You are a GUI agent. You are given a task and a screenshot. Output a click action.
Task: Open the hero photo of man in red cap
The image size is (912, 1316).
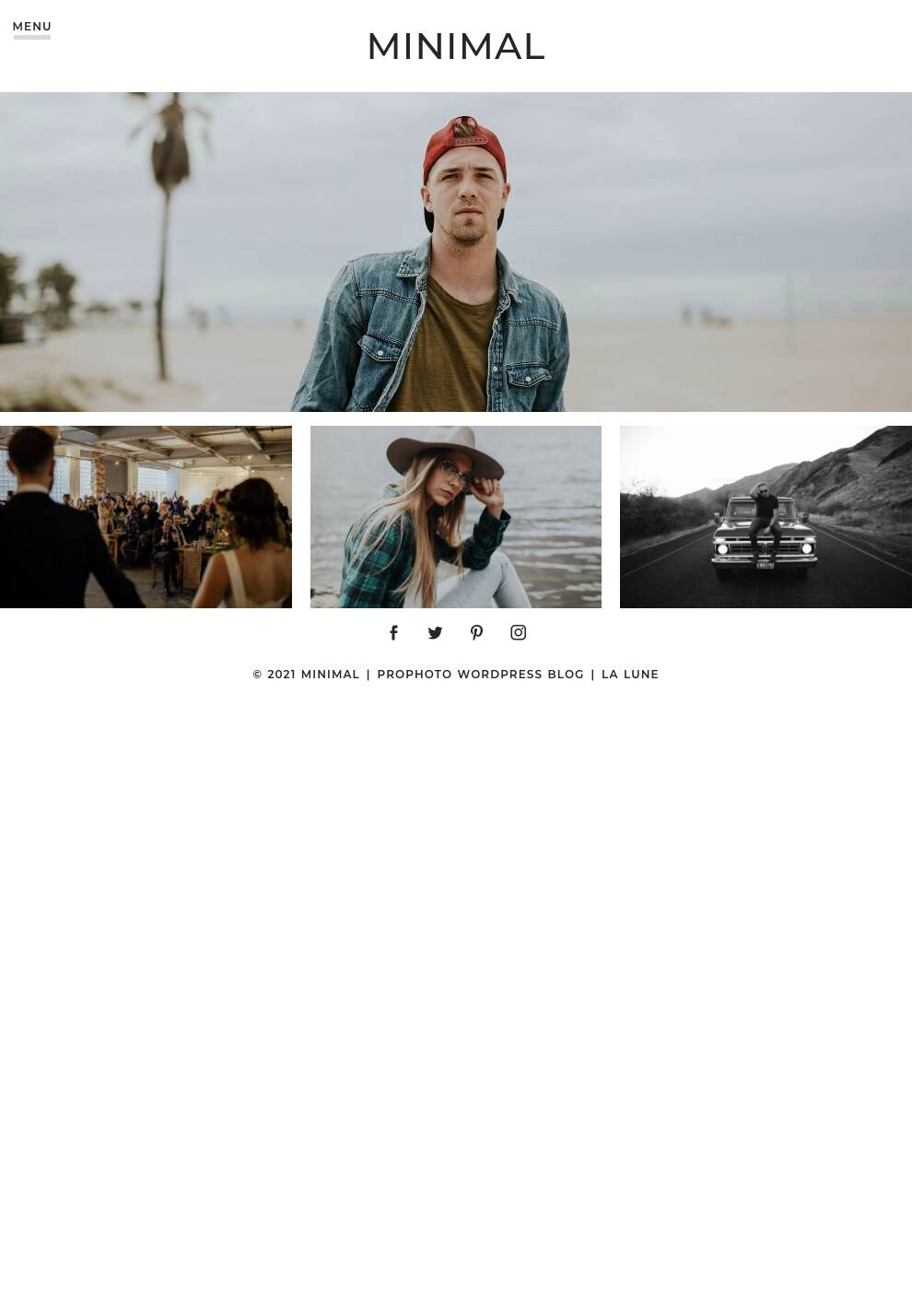[456, 252]
